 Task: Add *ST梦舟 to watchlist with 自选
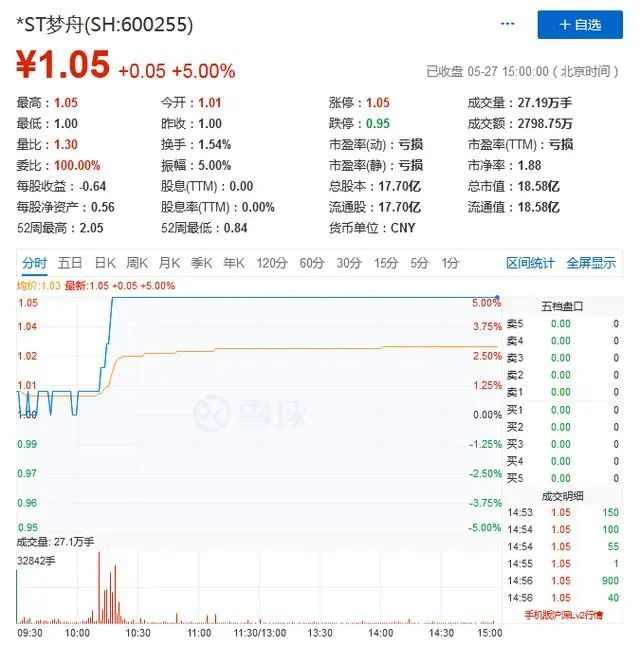click(580, 24)
